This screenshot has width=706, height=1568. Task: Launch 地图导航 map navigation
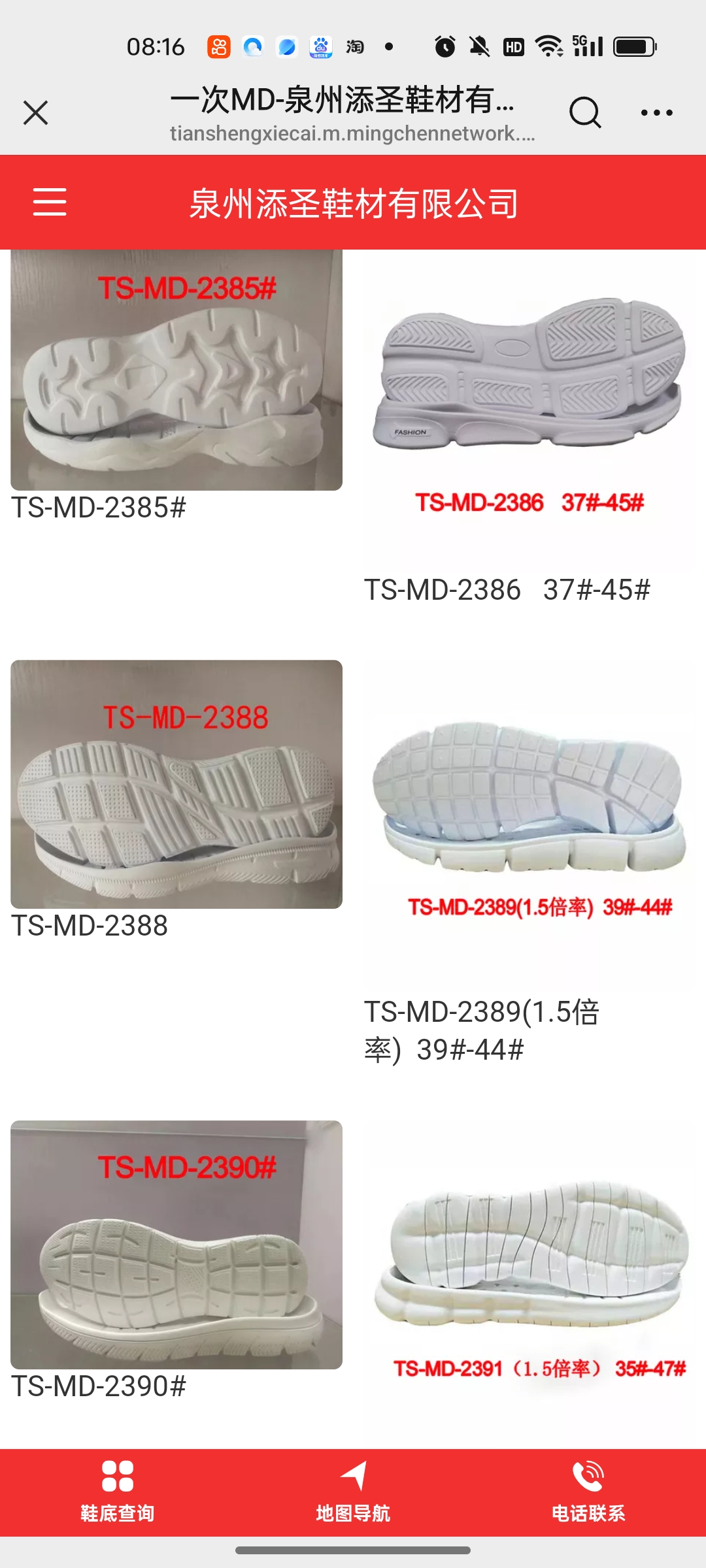(353, 1492)
